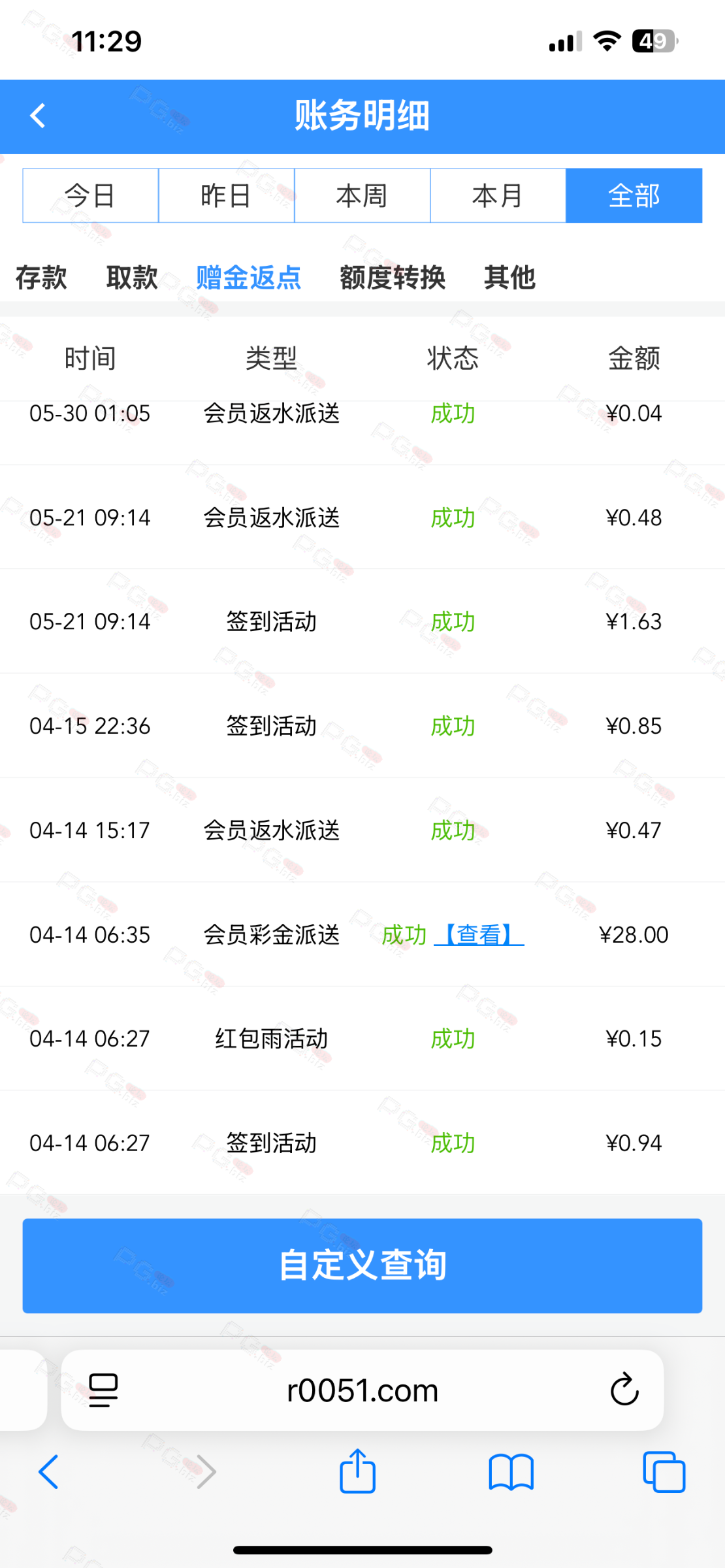The image size is (725, 1568).
Task: Go back from 账务明细 page
Action: (x=38, y=116)
